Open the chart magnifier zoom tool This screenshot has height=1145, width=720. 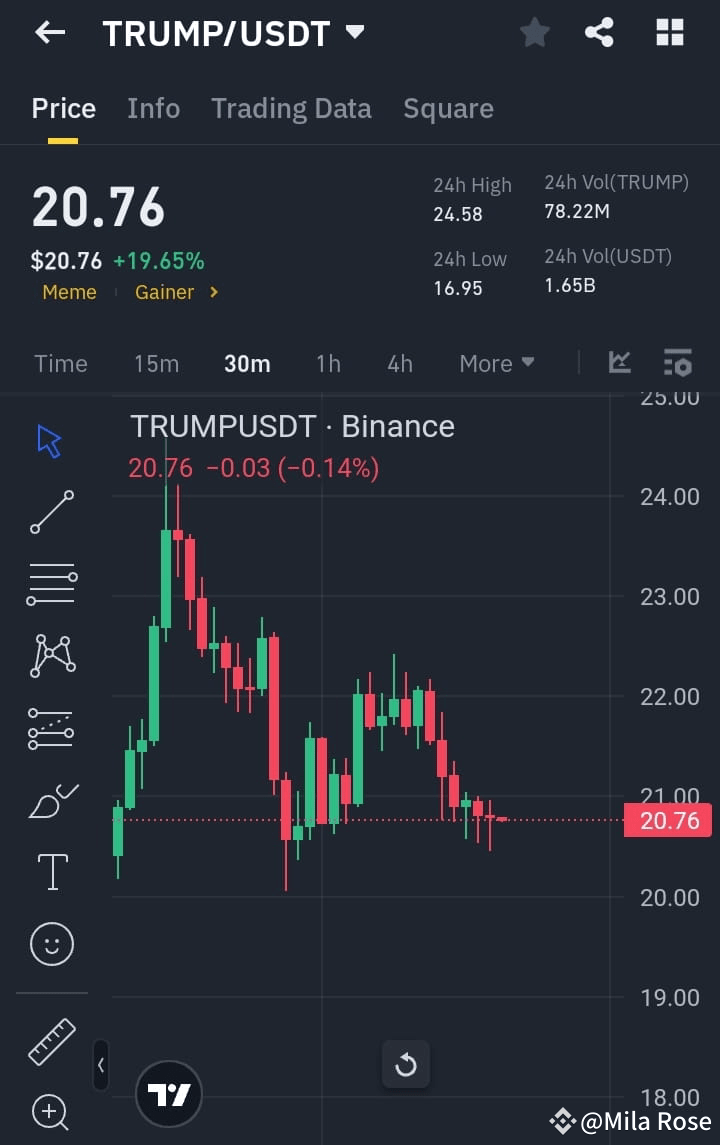(x=50, y=1112)
